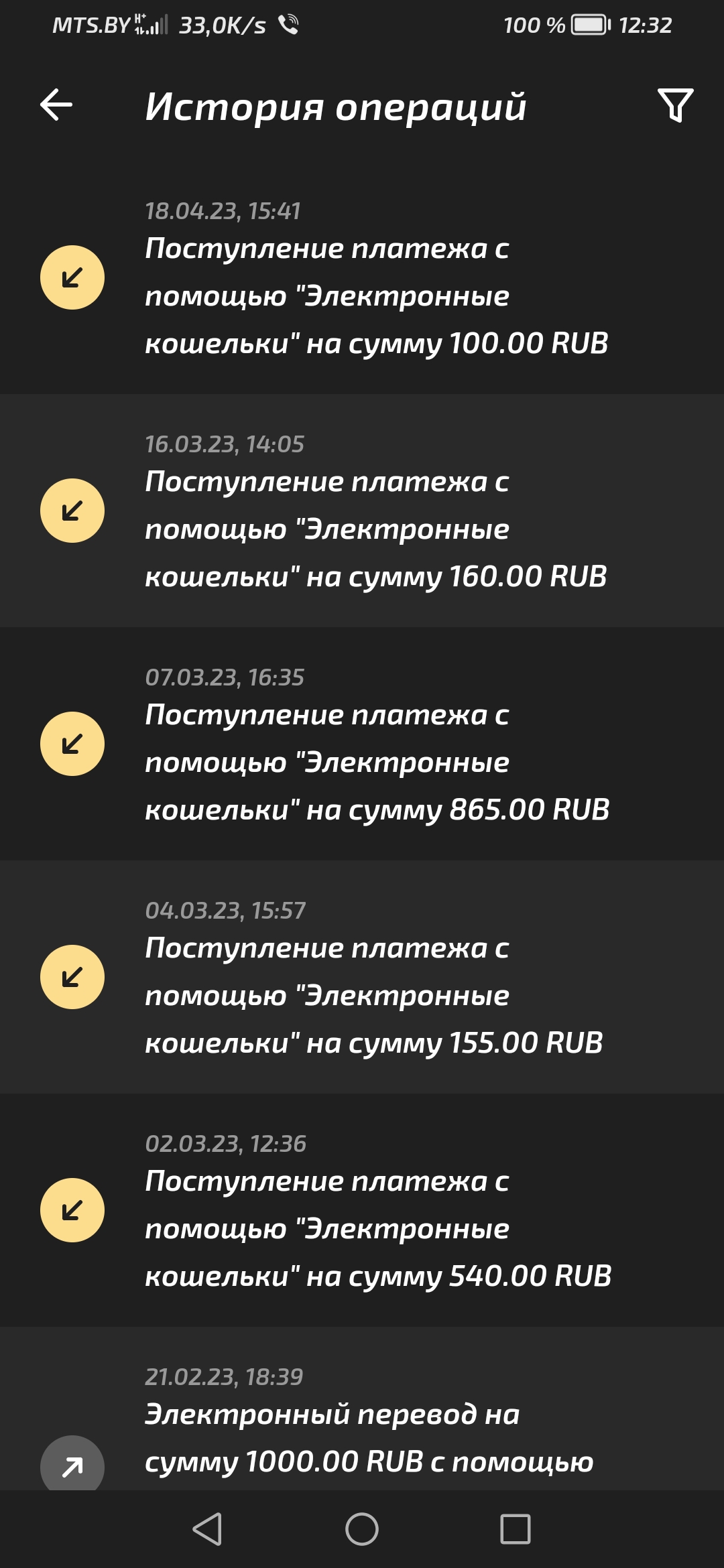
Task: Open the 100.00 RUB payment from 18.04.23
Action: [x=362, y=277]
